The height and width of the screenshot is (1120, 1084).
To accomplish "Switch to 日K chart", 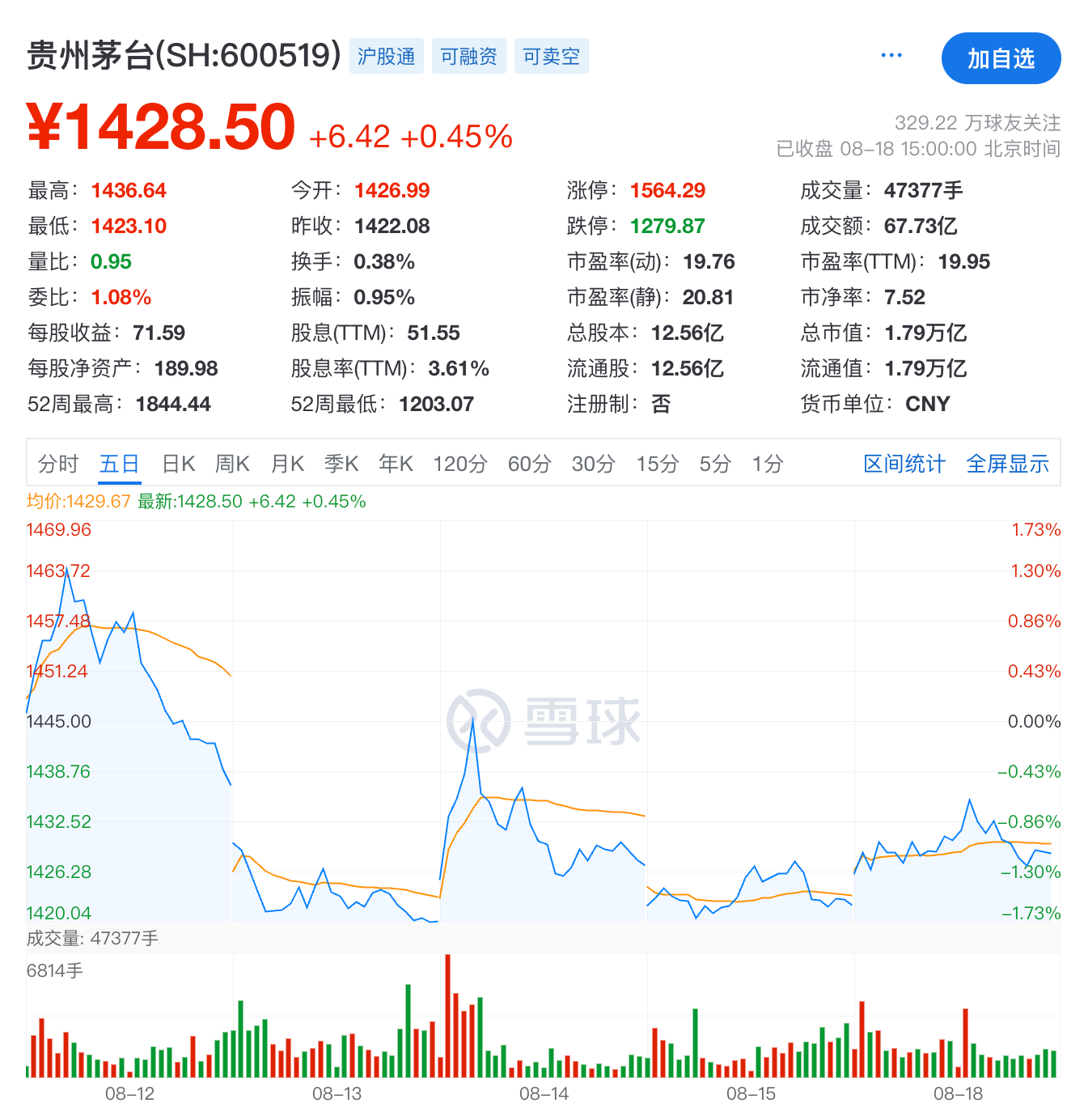I will pyautogui.click(x=179, y=464).
